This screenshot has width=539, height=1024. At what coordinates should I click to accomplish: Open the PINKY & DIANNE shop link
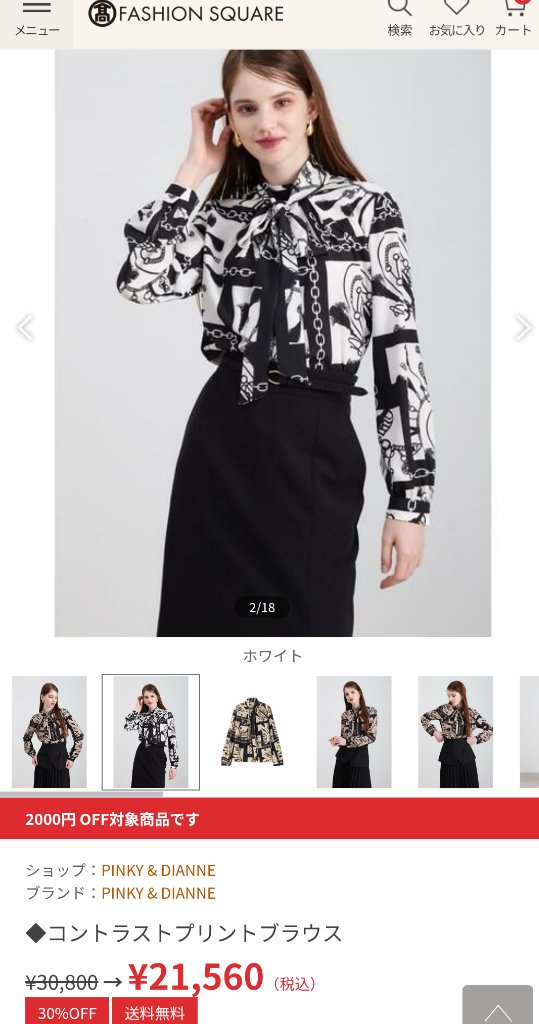point(158,871)
